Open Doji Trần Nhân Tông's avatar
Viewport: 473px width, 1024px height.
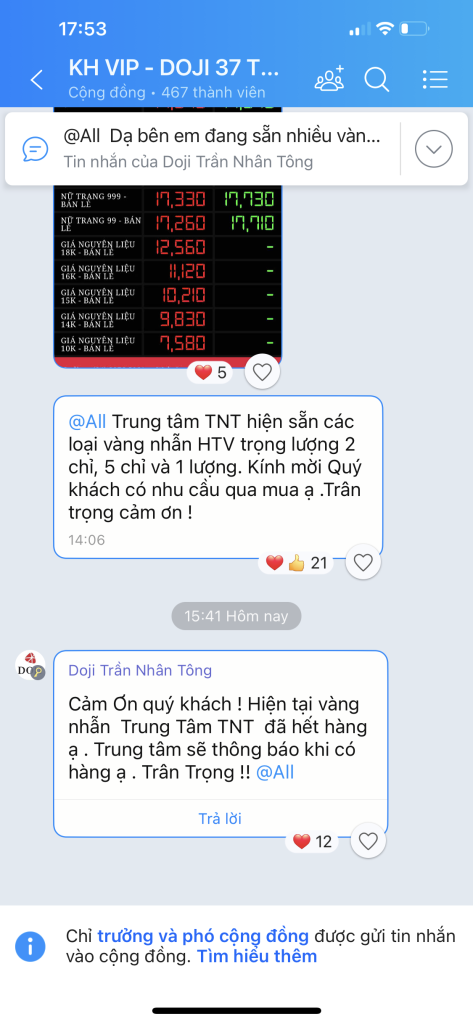pyautogui.click(x=30, y=665)
